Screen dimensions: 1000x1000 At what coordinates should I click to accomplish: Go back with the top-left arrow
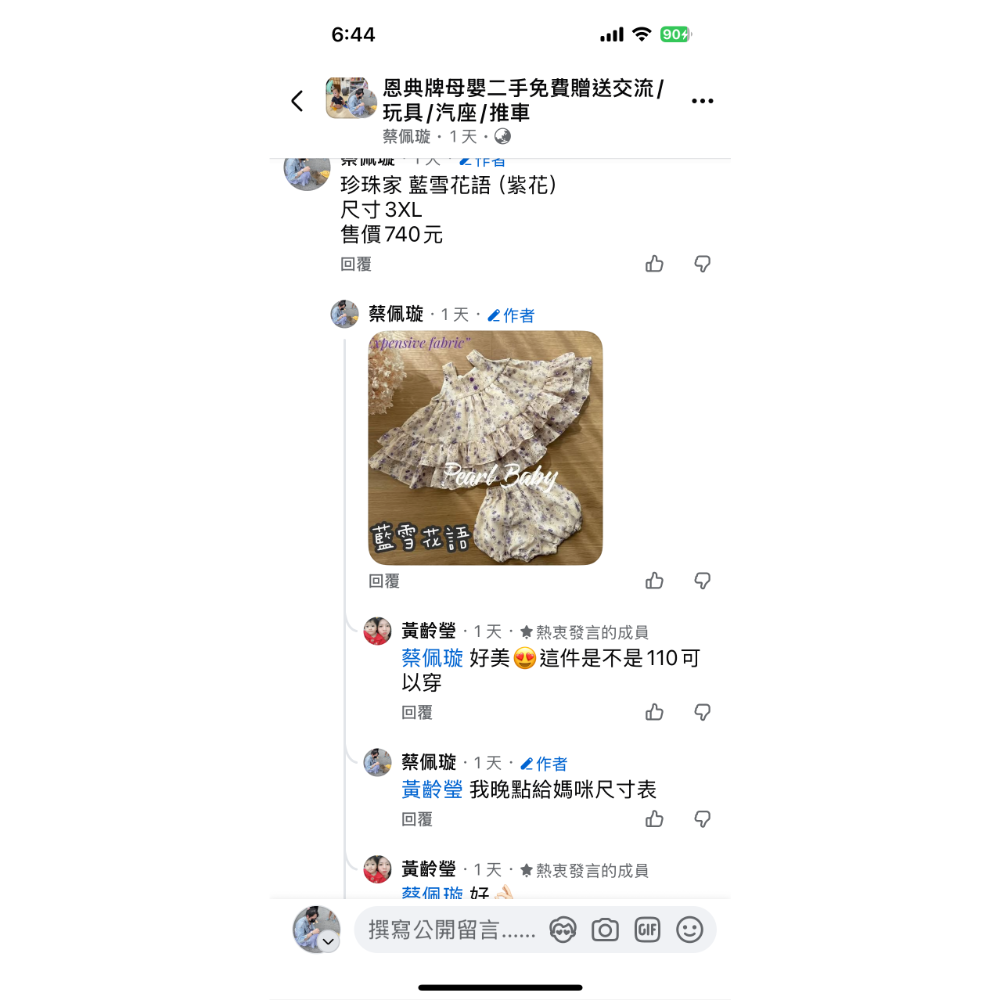pos(297,101)
